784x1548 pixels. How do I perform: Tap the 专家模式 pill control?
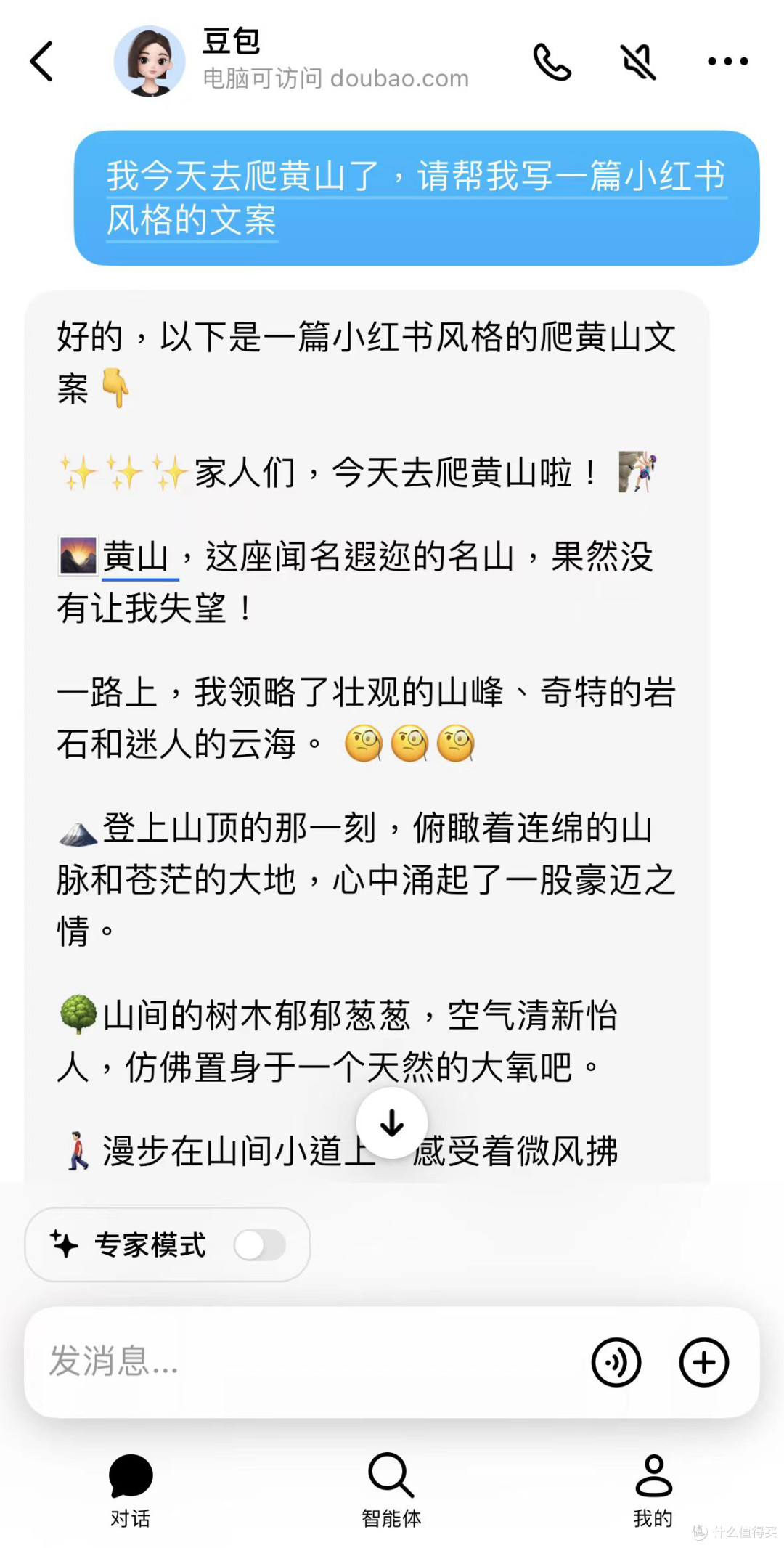click(x=166, y=1244)
